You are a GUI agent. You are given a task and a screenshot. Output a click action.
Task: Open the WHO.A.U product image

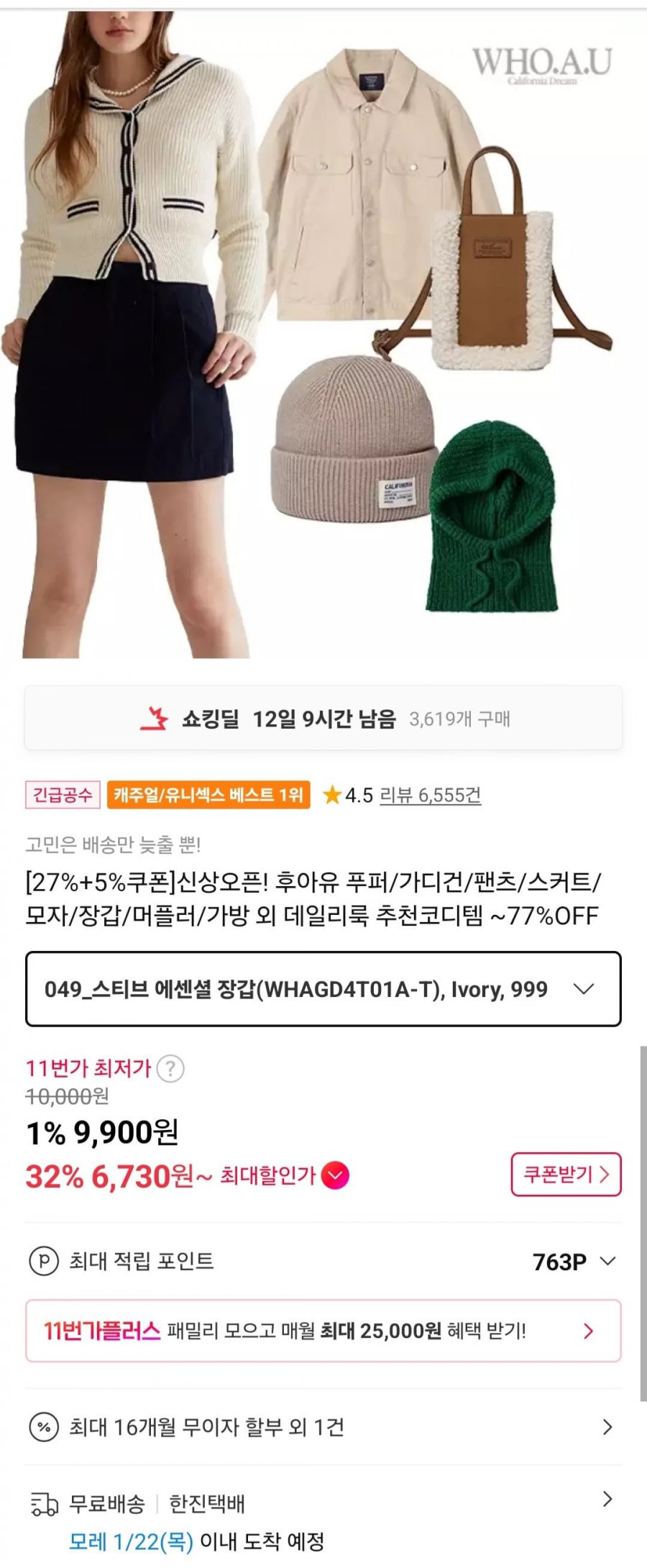[x=323, y=334]
